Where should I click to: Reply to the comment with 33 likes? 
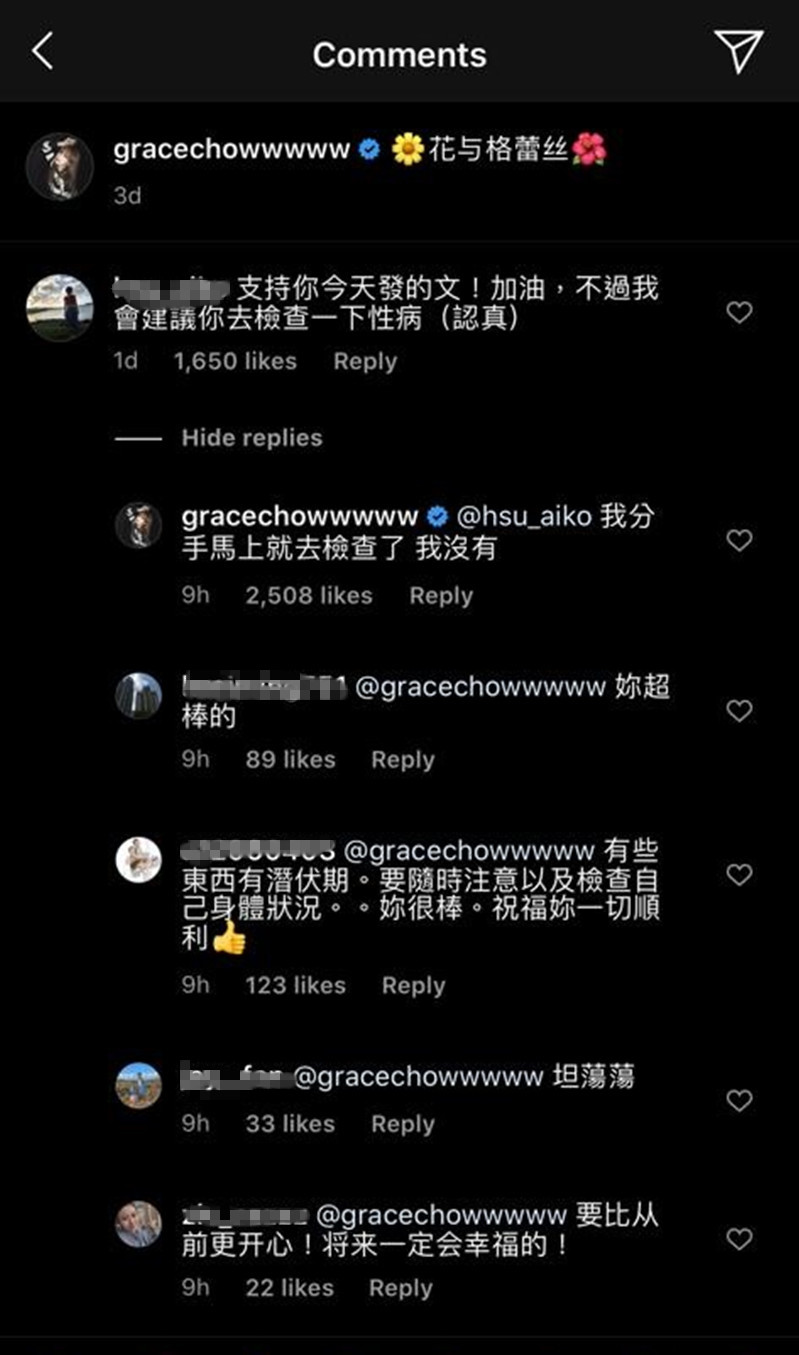pyautogui.click(x=403, y=1124)
